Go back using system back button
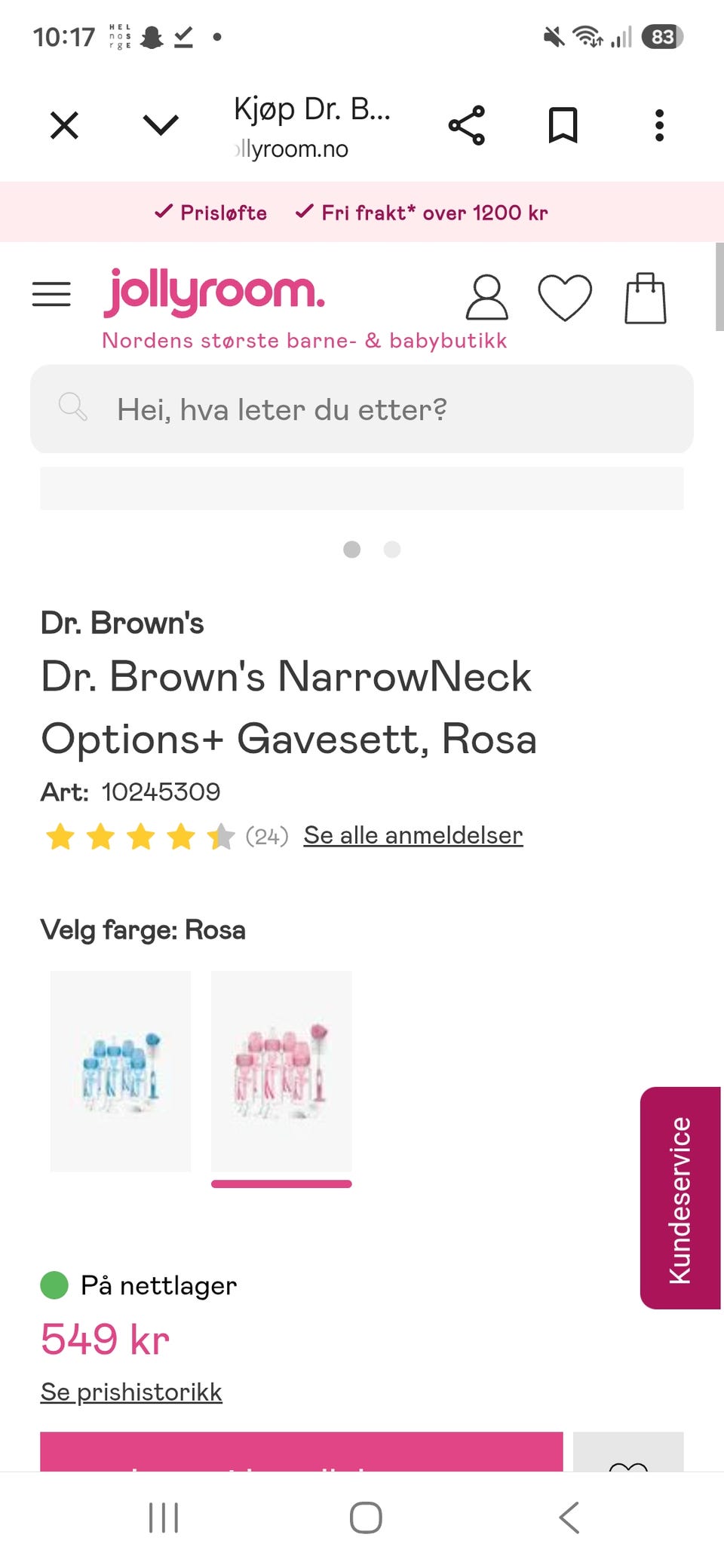Viewport: 724px width, 1568px height. (569, 1517)
